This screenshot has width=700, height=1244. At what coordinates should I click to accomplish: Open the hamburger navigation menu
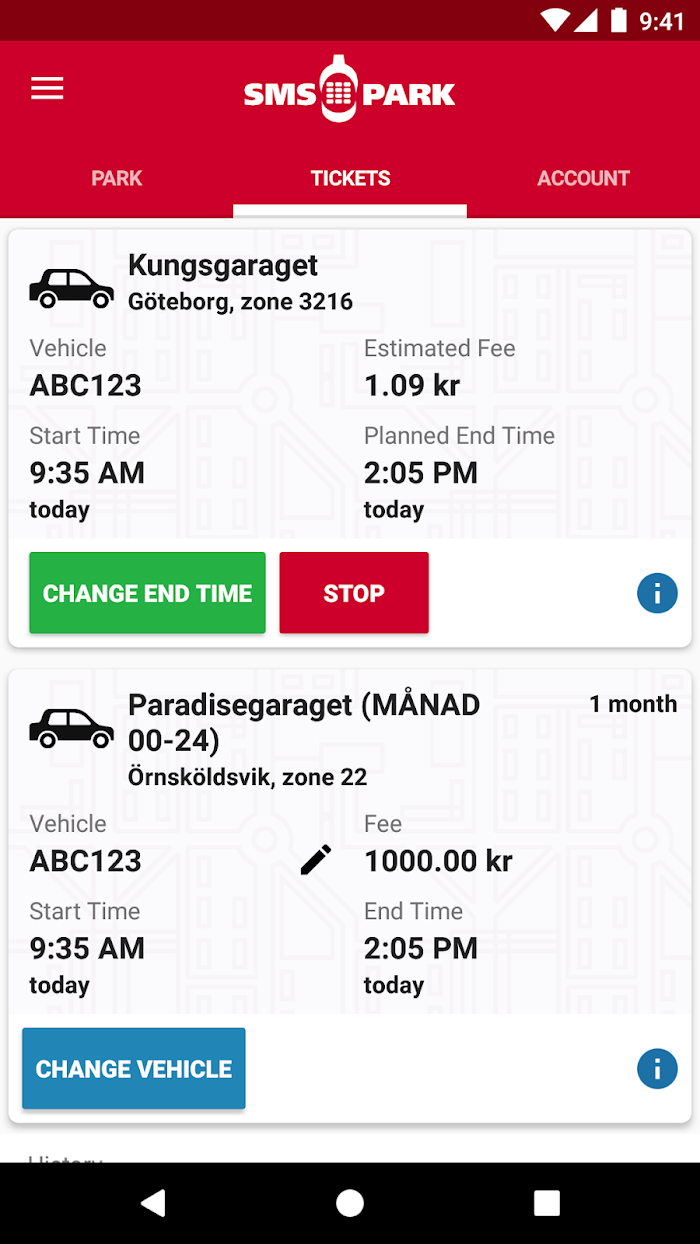[47, 89]
